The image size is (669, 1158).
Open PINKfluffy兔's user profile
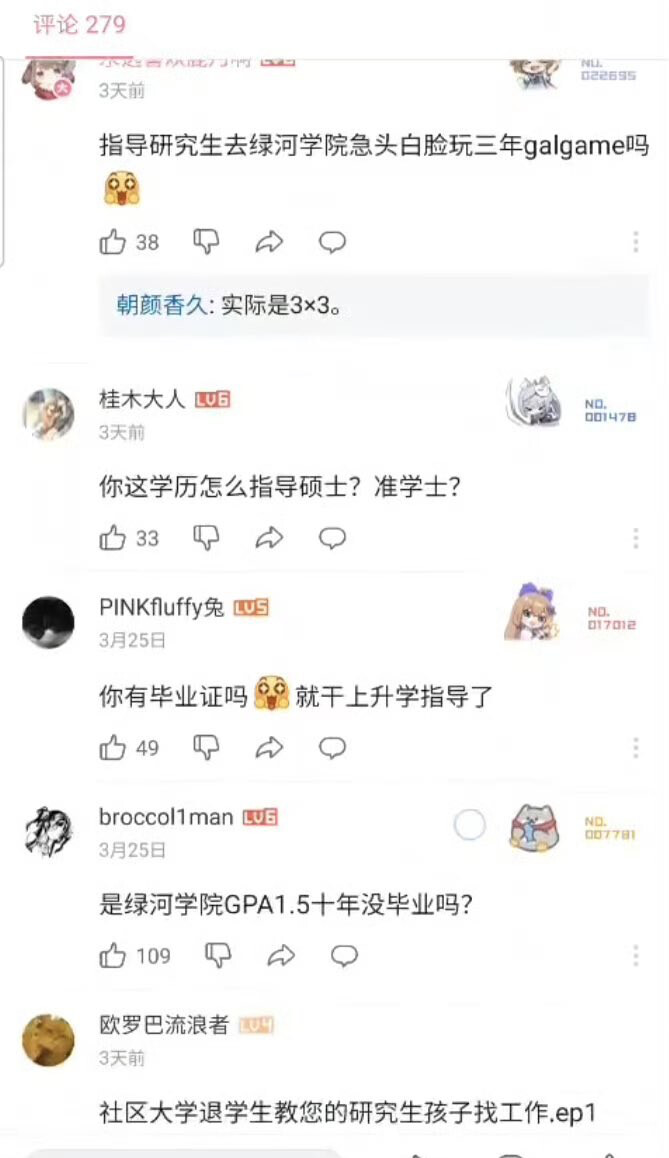[162, 607]
